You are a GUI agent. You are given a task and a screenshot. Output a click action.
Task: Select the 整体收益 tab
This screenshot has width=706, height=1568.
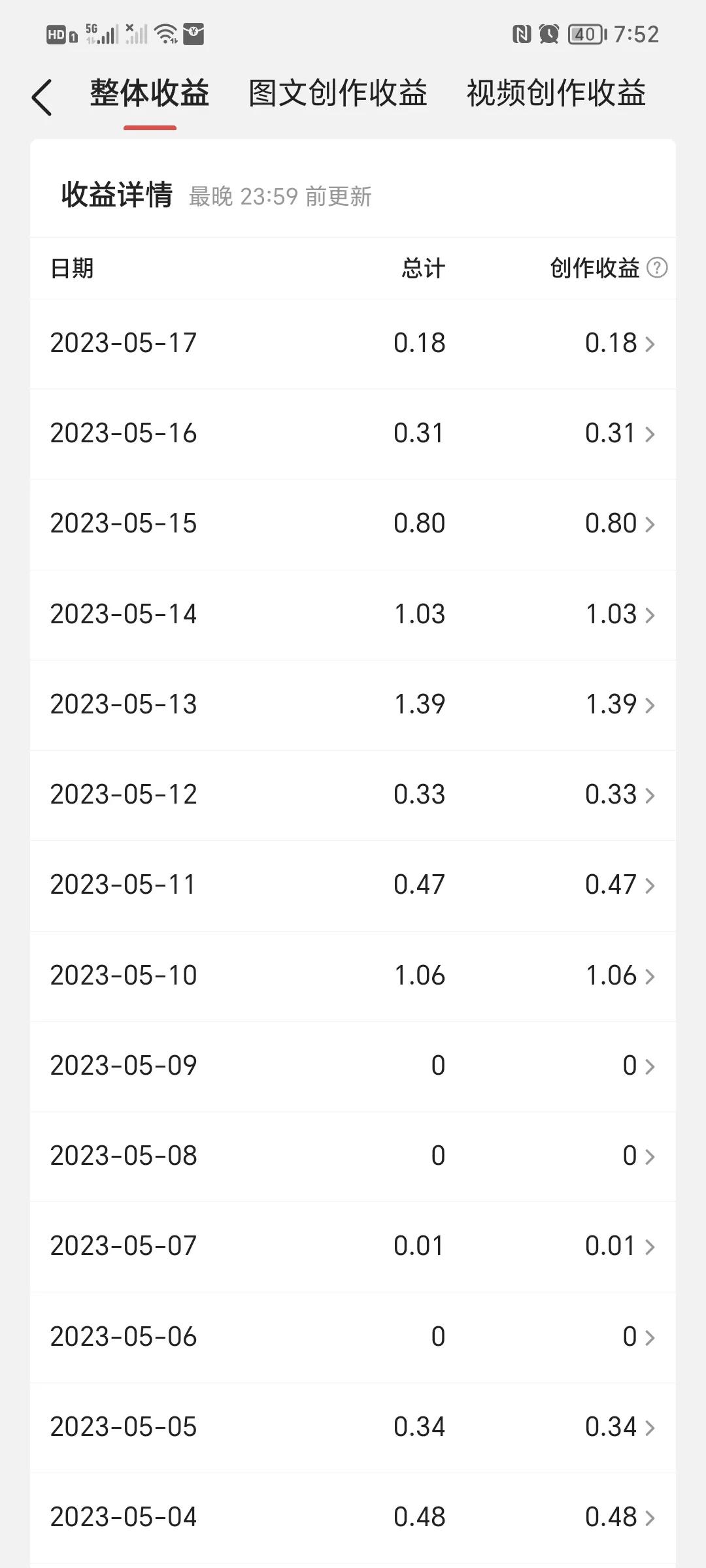point(150,93)
